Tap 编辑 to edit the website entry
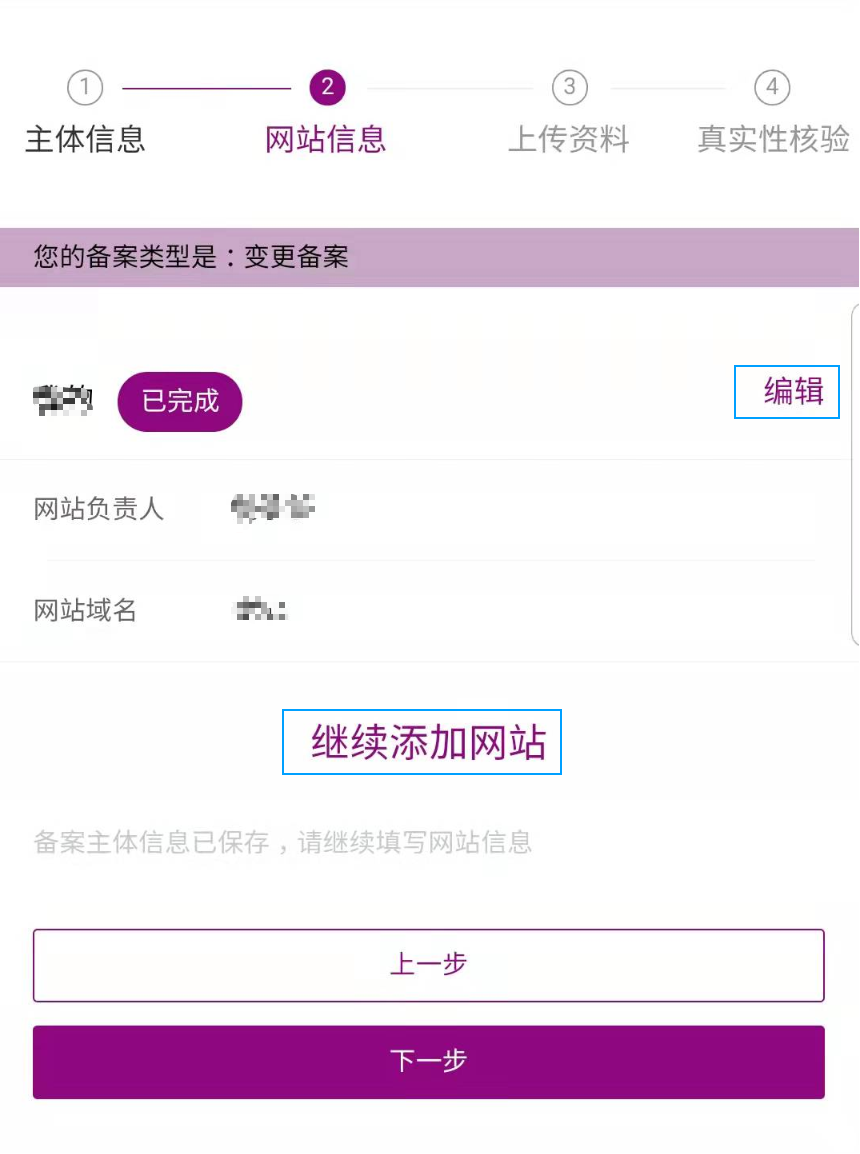The height and width of the screenshot is (1154, 860). click(787, 392)
